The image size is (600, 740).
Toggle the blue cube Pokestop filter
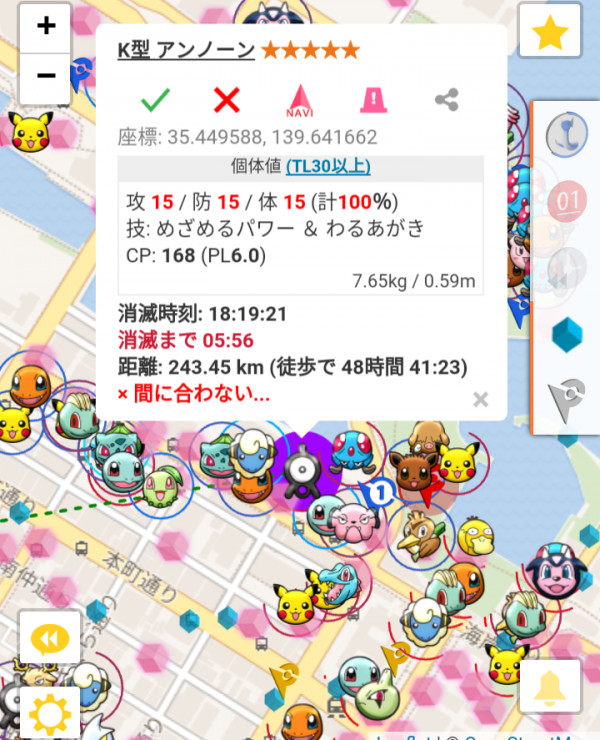click(x=567, y=334)
